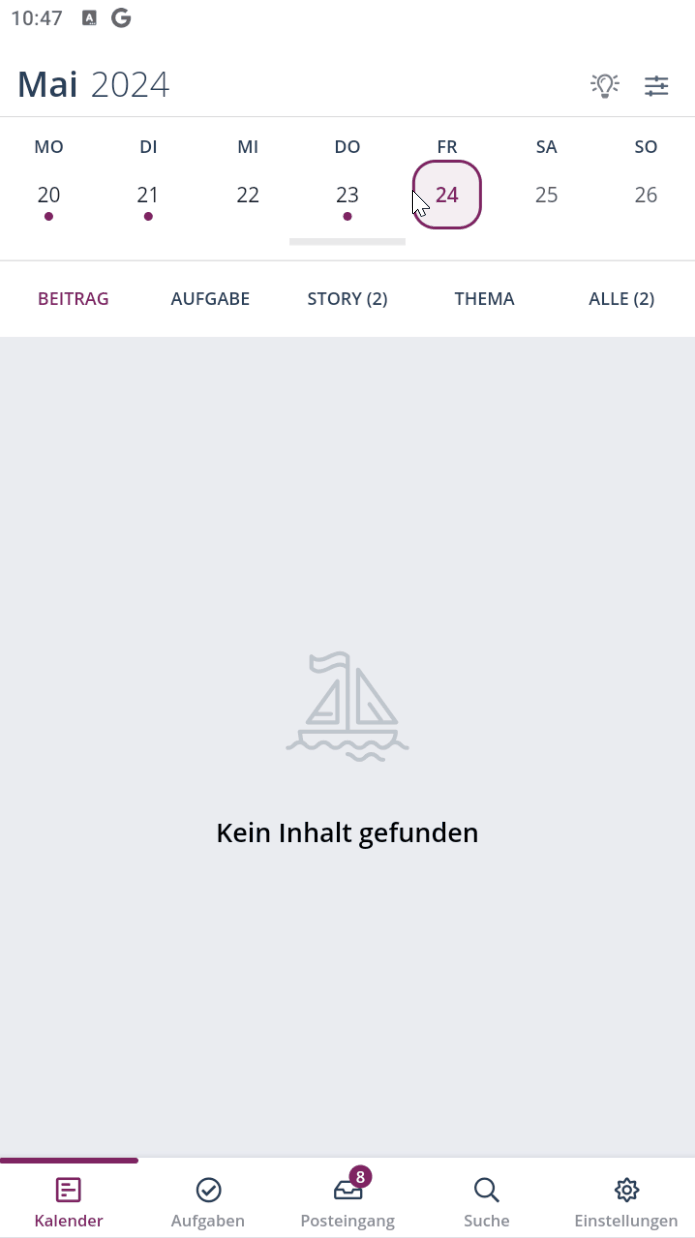Tap the Mai 2024 month title

click(93, 85)
